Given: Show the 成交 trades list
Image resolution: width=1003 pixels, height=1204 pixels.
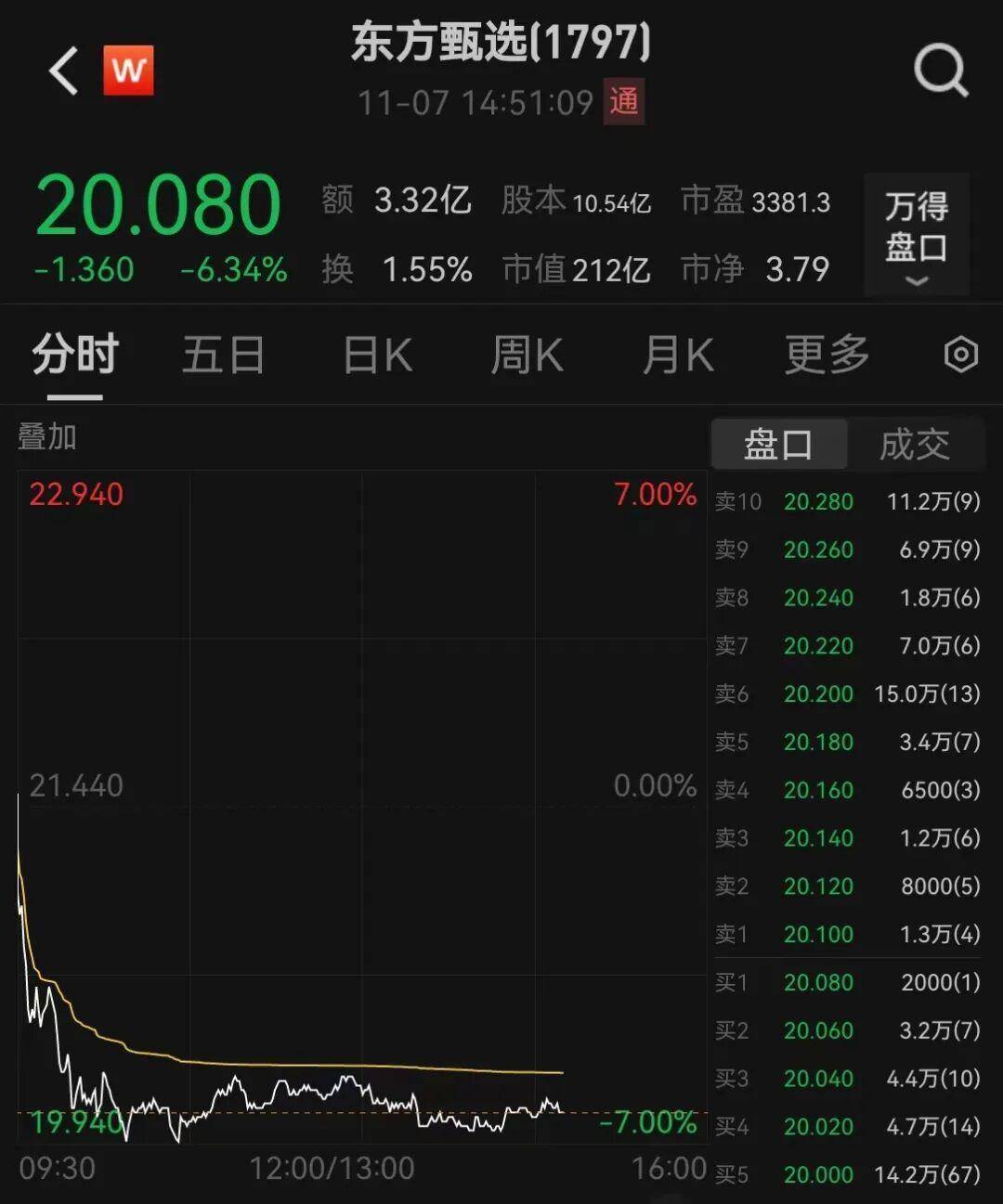Looking at the screenshot, I should pos(915,445).
